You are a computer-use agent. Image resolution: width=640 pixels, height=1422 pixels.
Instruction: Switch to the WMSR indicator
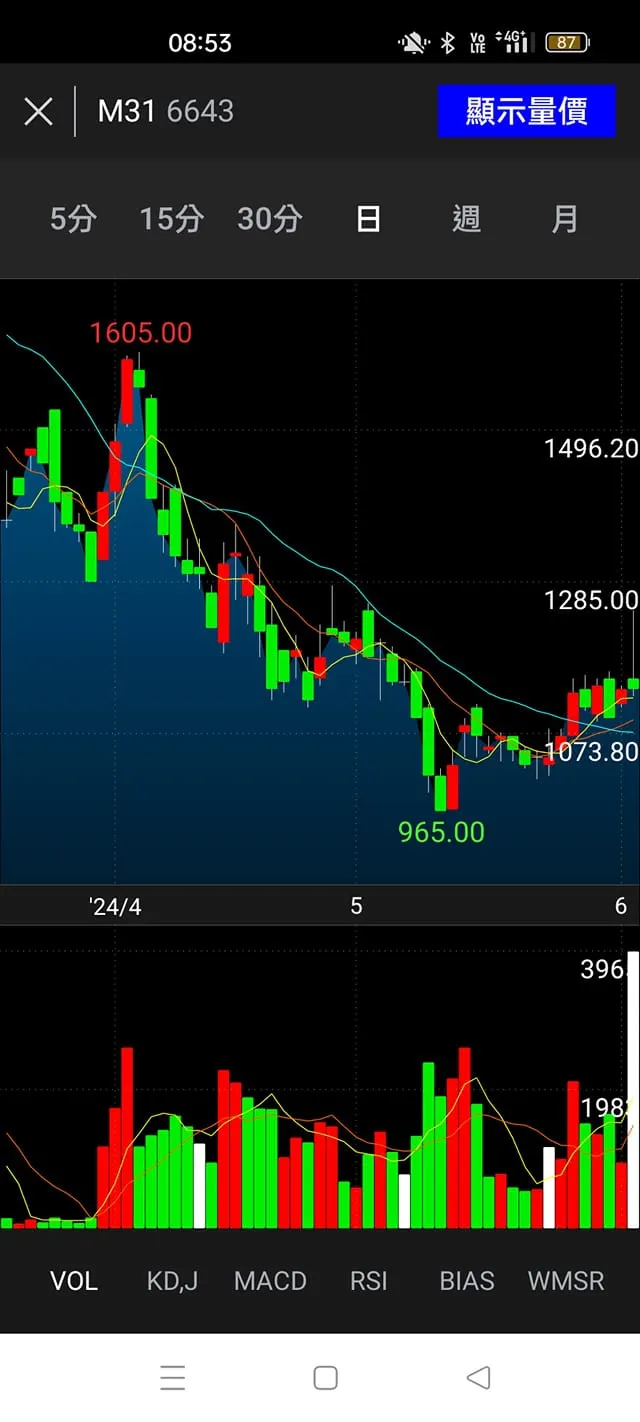566,1281
